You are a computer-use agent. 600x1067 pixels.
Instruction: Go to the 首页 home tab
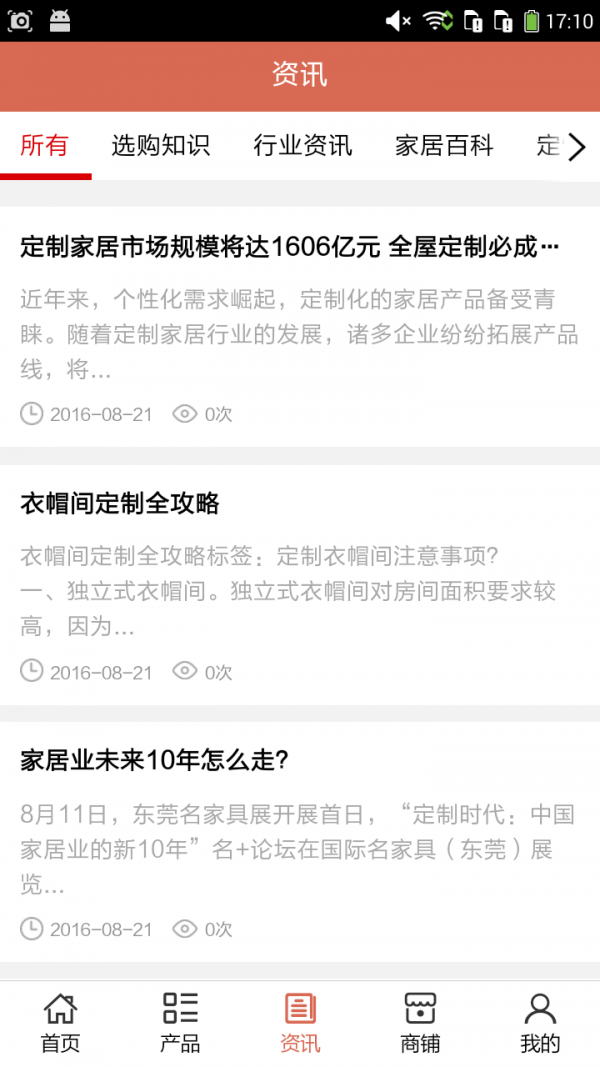[60, 1023]
